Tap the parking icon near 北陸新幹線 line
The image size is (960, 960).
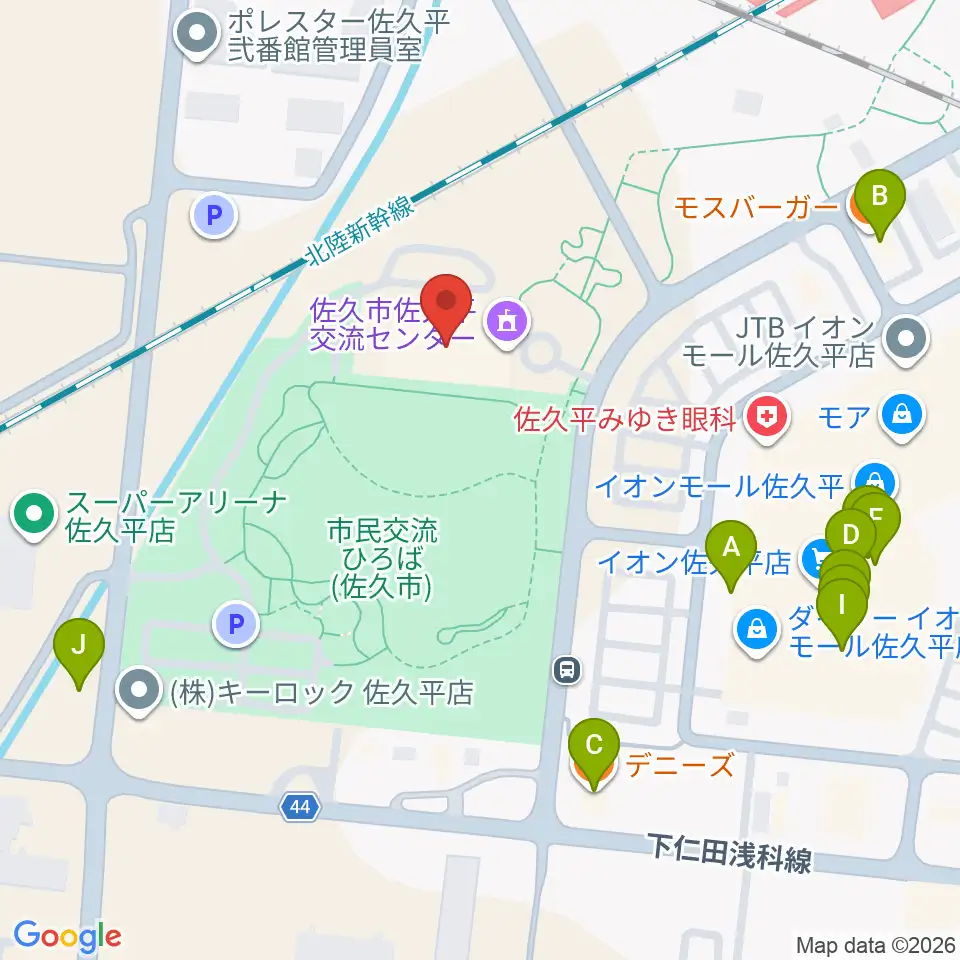214,216
